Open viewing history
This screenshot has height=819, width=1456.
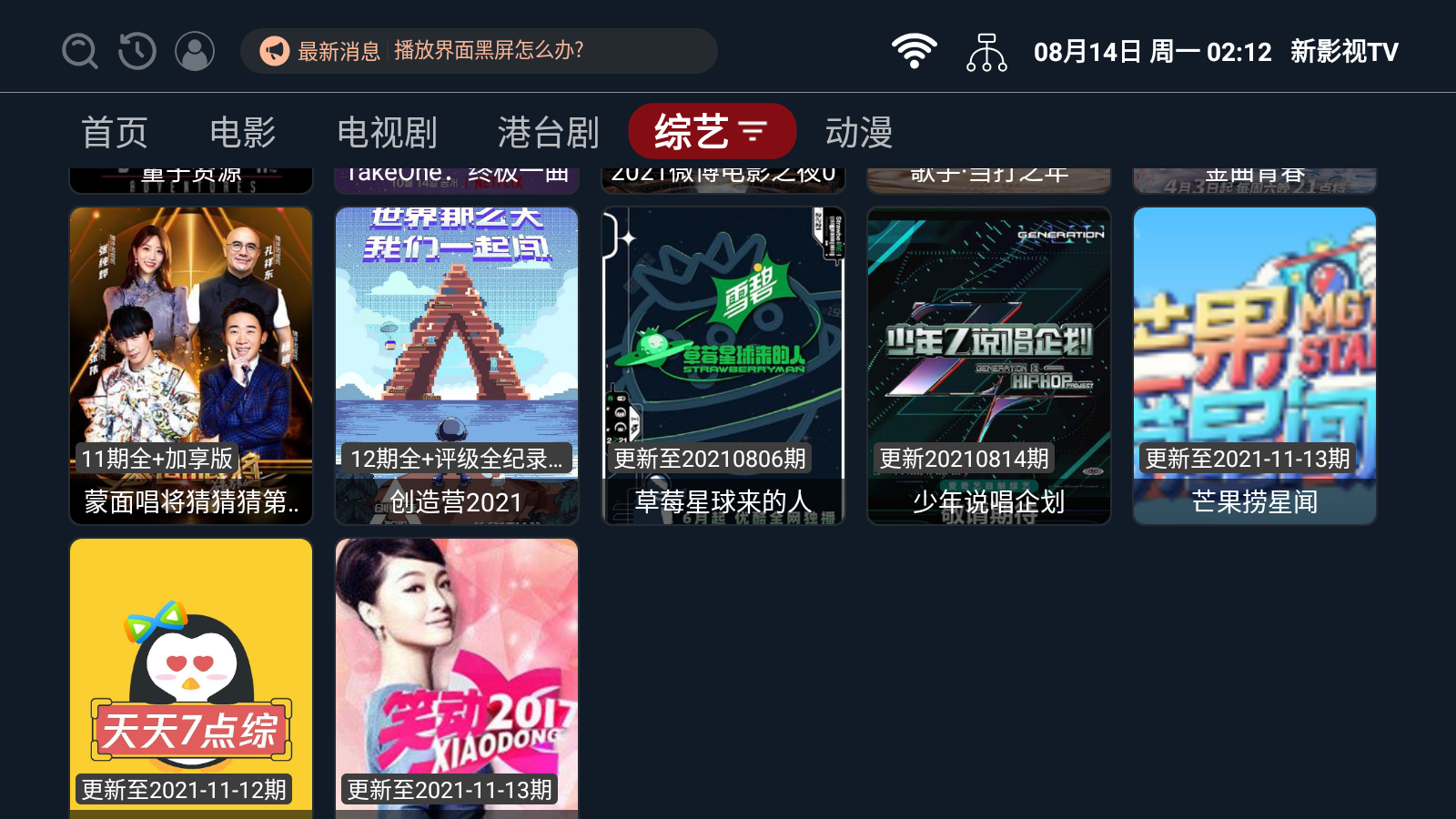coord(137,51)
